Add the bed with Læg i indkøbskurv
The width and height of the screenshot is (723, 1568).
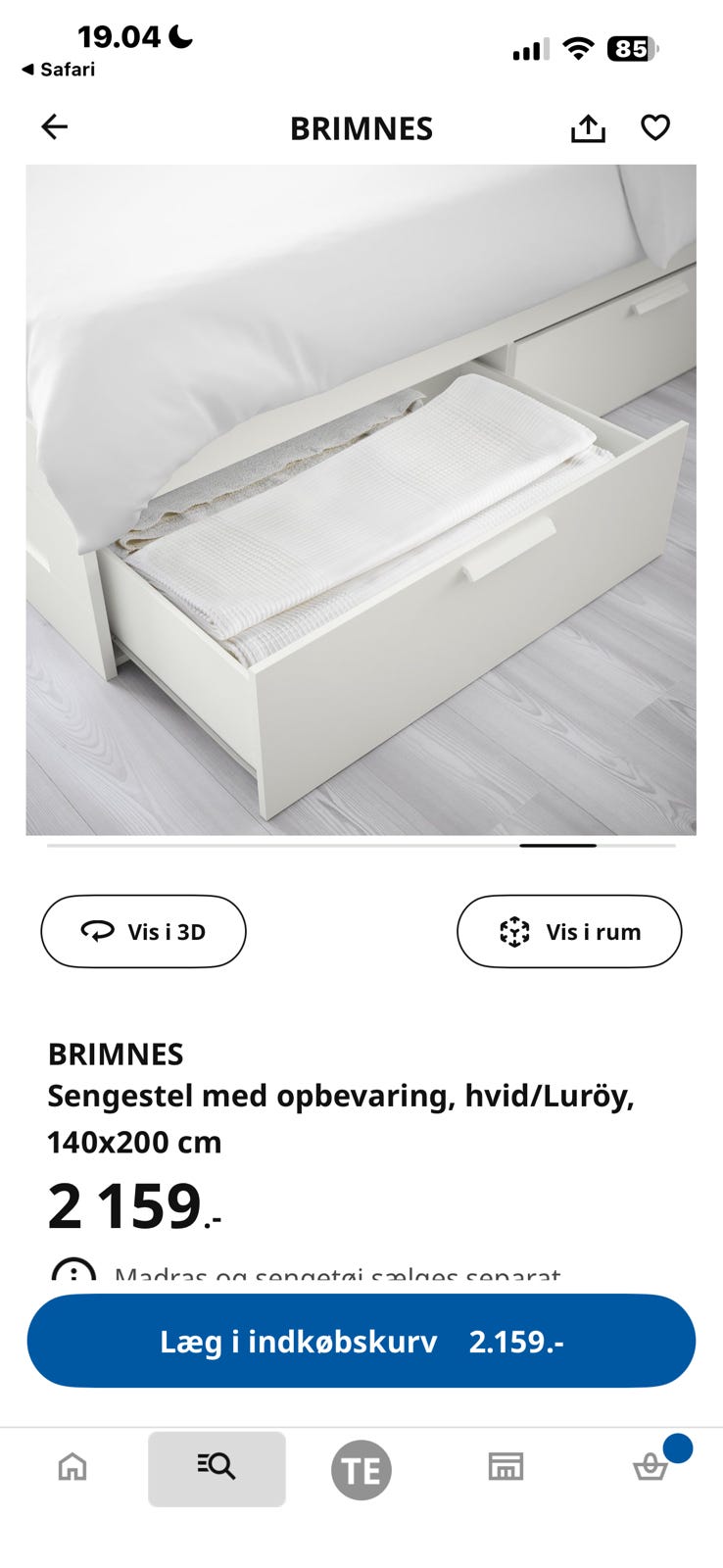coord(361,1341)
